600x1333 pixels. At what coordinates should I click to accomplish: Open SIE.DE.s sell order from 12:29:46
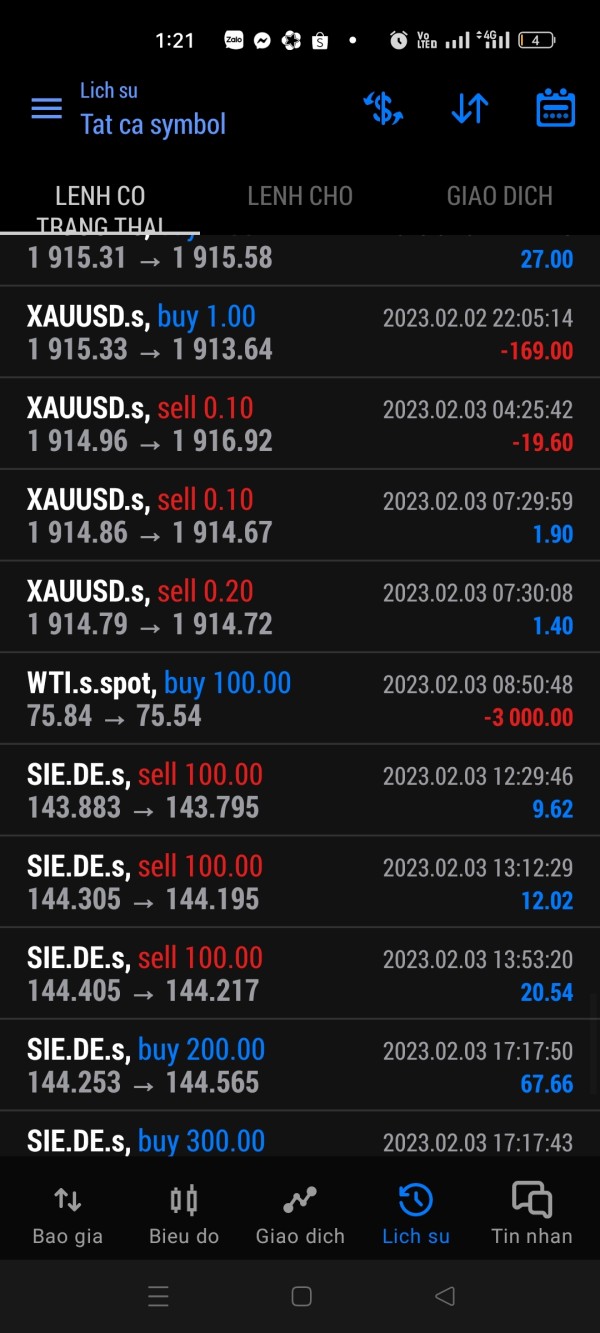point(300,790)
